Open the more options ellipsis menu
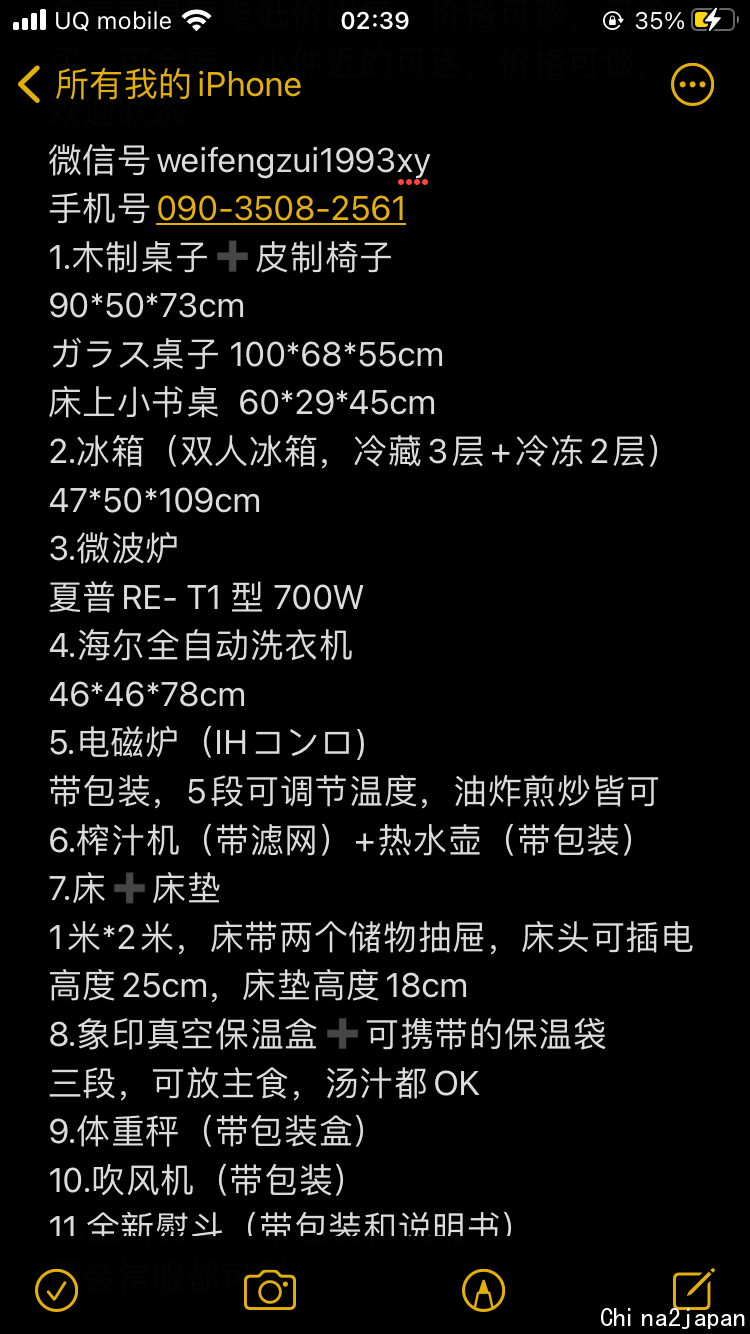The image size is (750, 1334). point(692,85)
